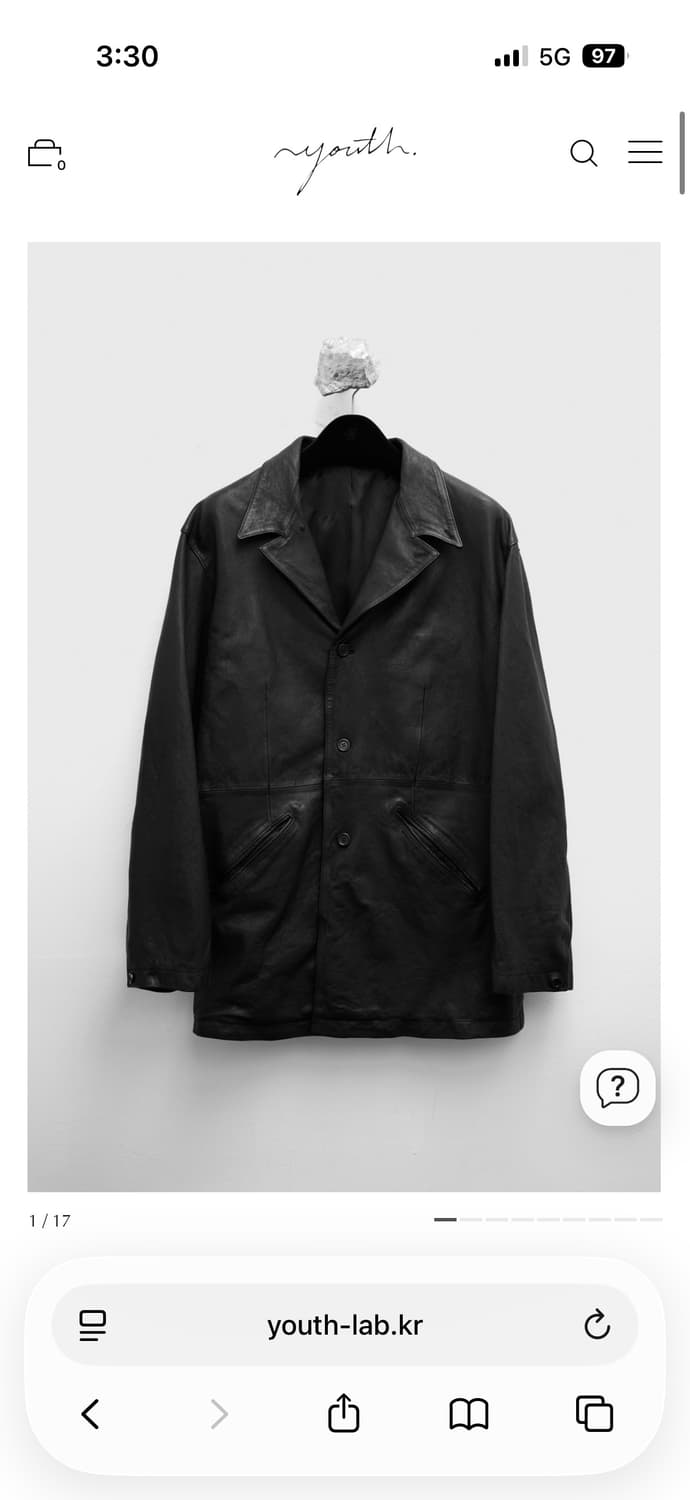
Task: Open Safari page settings menu in address bar
Action: coord(93,1325)
